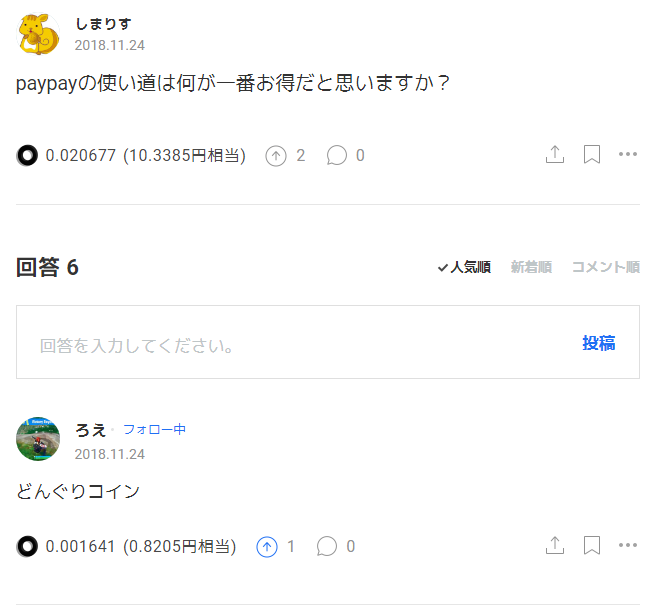Bookmark ろえ's answer
The height and width of the screenshot is (607, 667).
pos(592,545)
